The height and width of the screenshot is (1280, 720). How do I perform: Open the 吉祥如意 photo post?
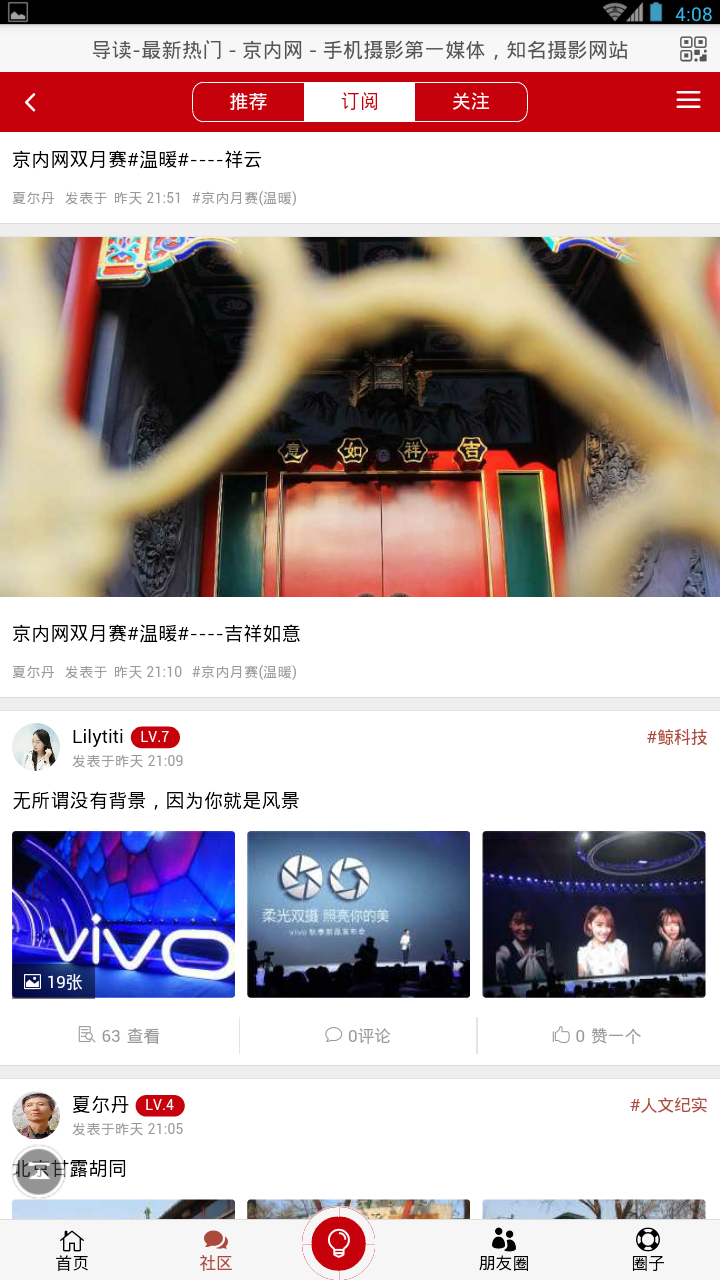[360, 417]
